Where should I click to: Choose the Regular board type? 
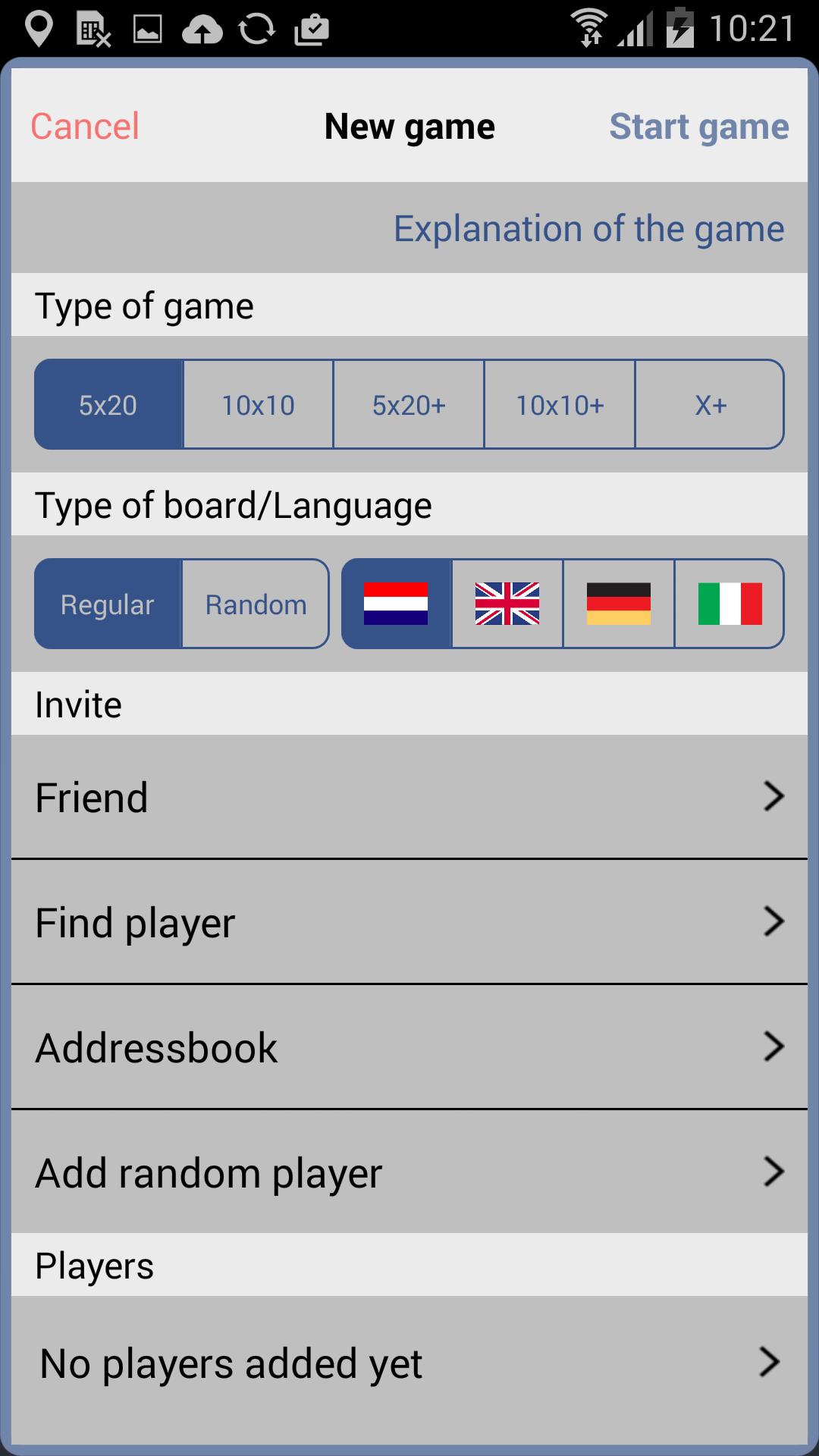pos(108,604)
